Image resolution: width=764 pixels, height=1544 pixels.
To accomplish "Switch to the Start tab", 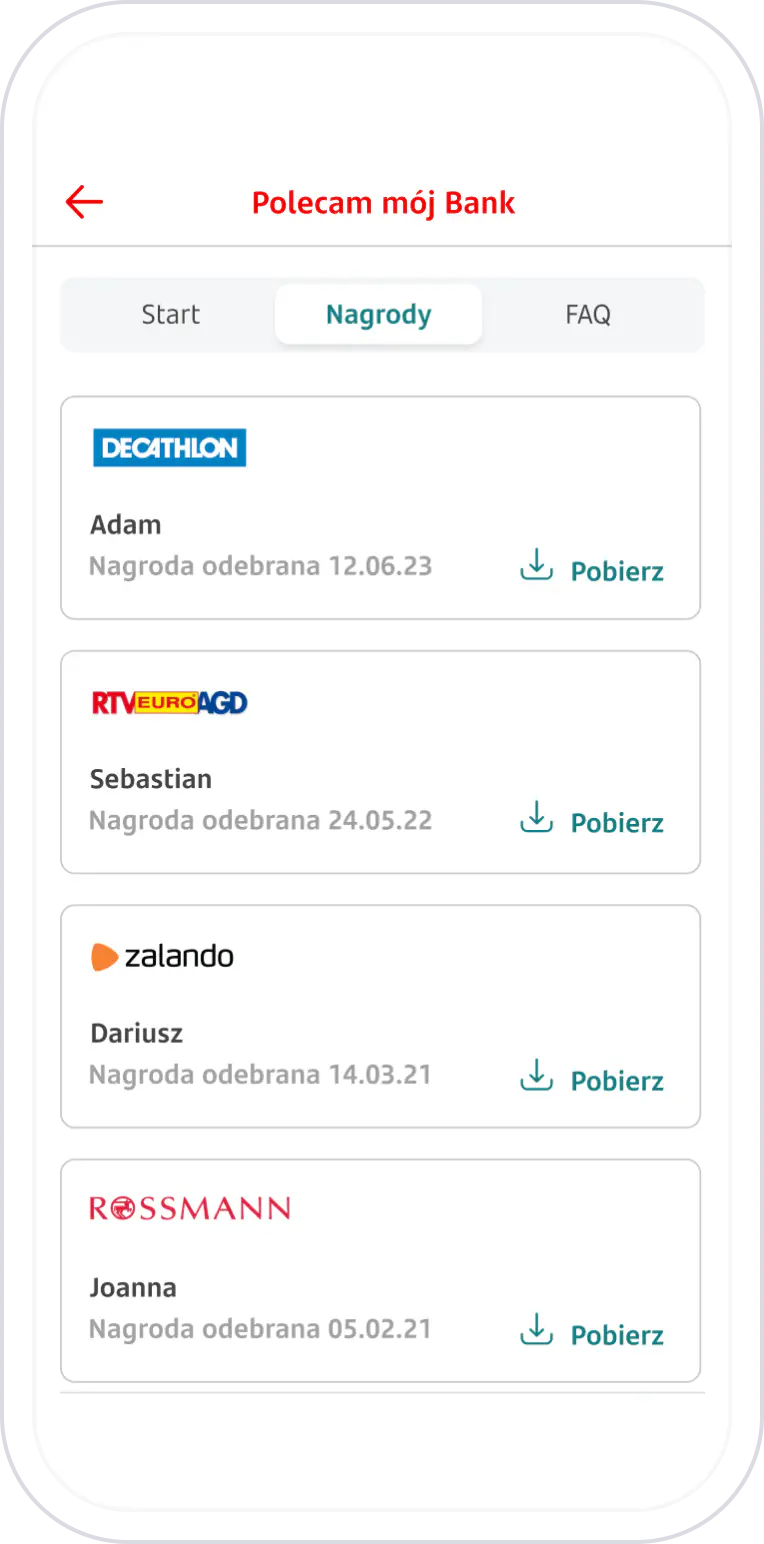I will pos(170,315).
